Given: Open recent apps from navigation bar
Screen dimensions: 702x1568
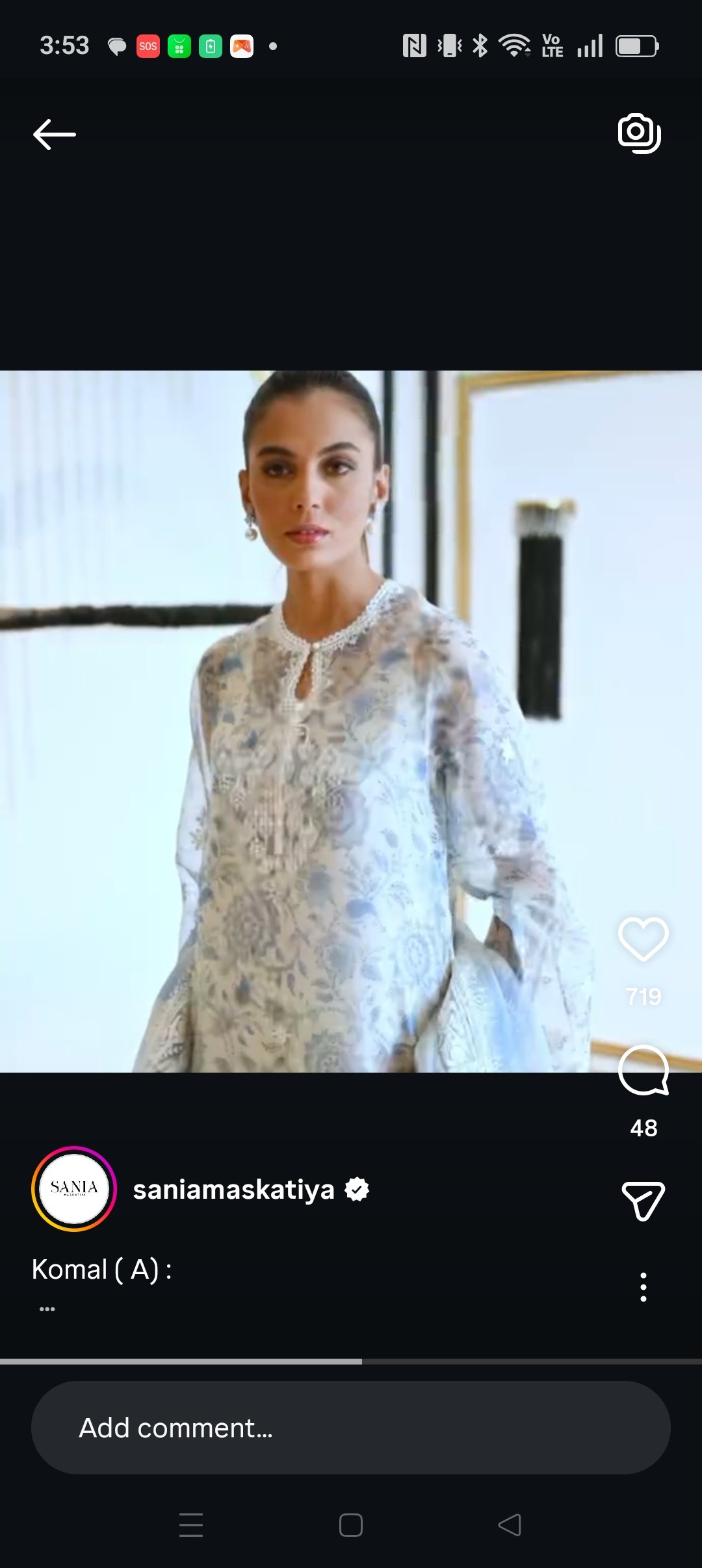Looking at the screenshot, I should tap(191, 1525).
